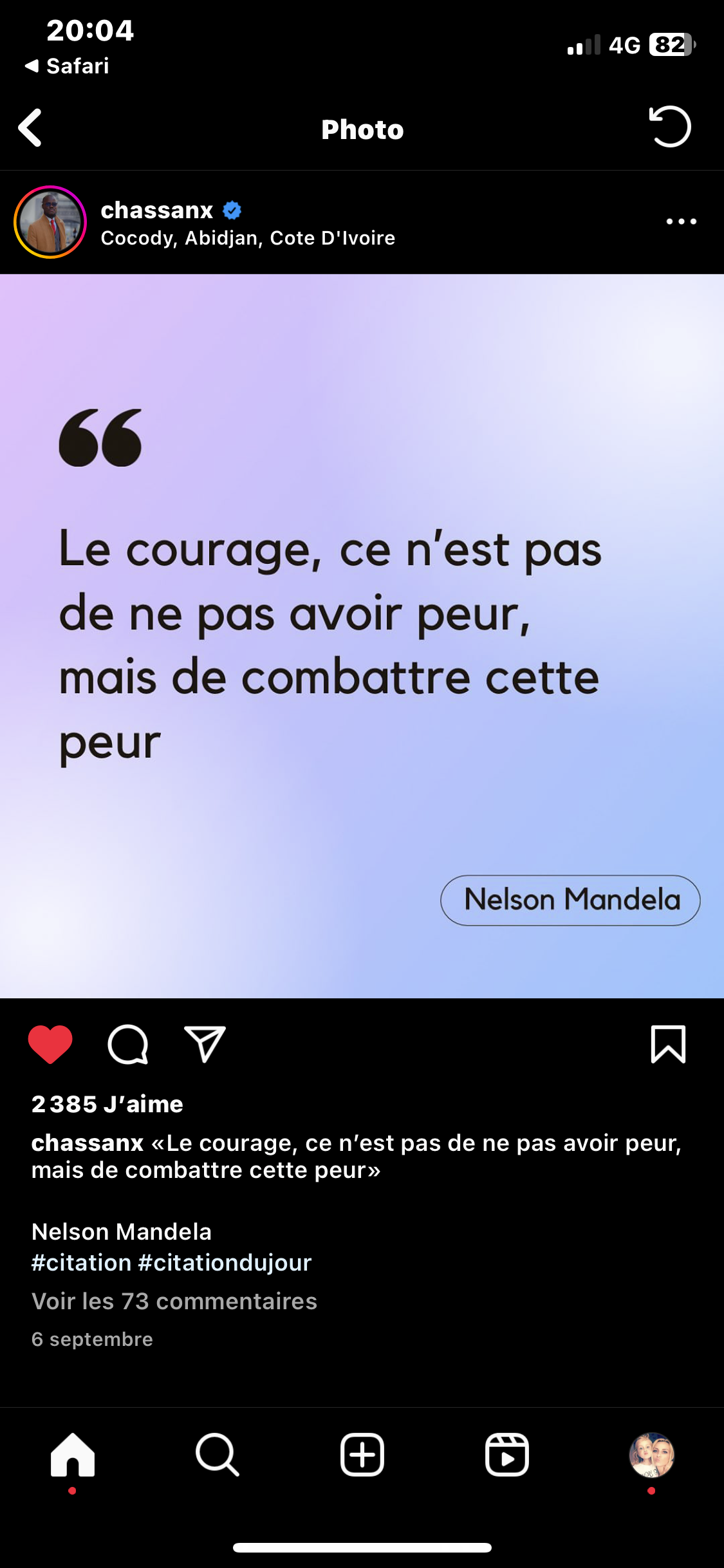Open the Search tab
The height and width of the screenshot is (1568, 724).
[x=218, y=1455]
